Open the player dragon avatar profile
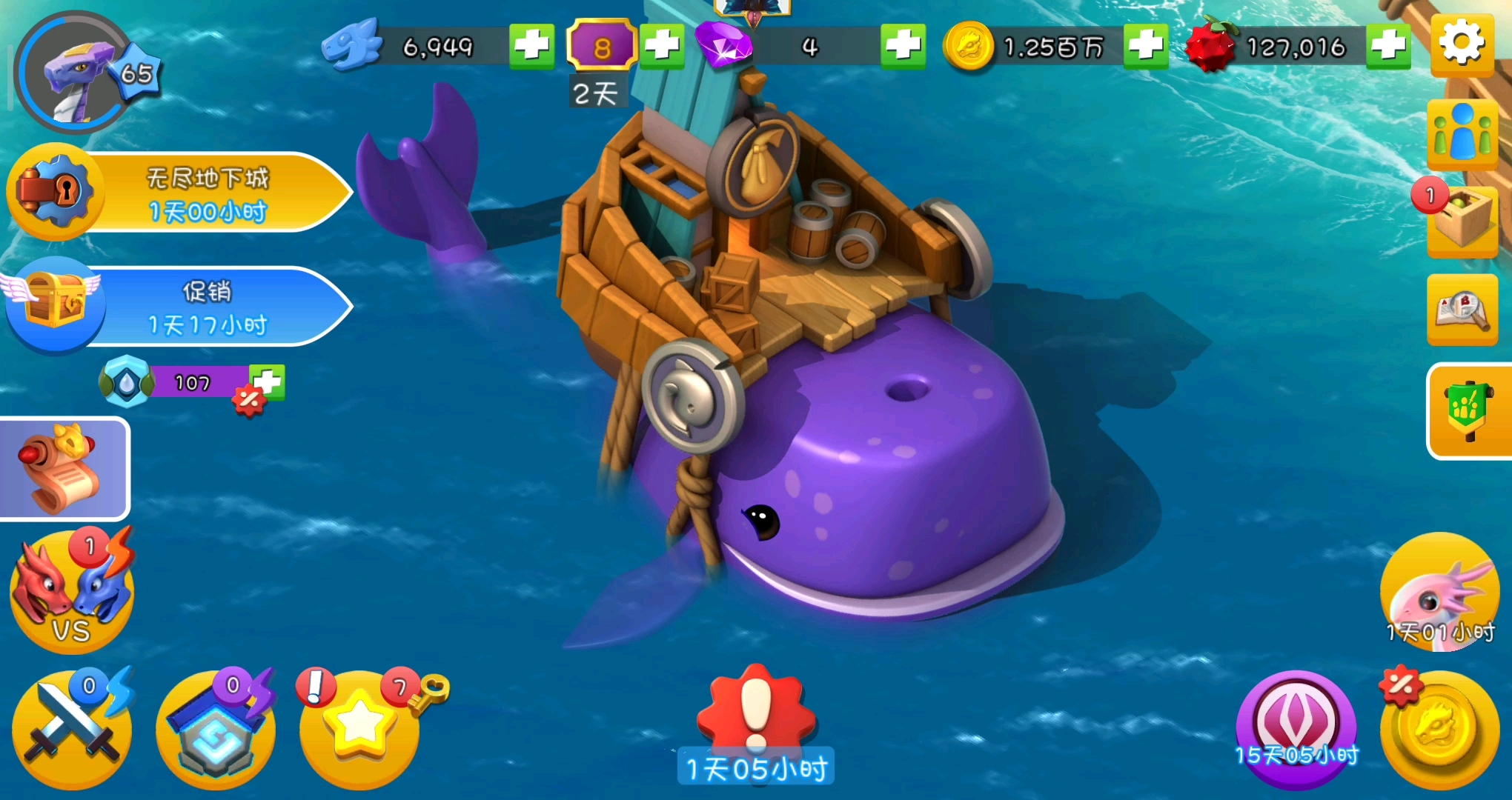This screenshot has width=1512, height=800. (74, 74)
